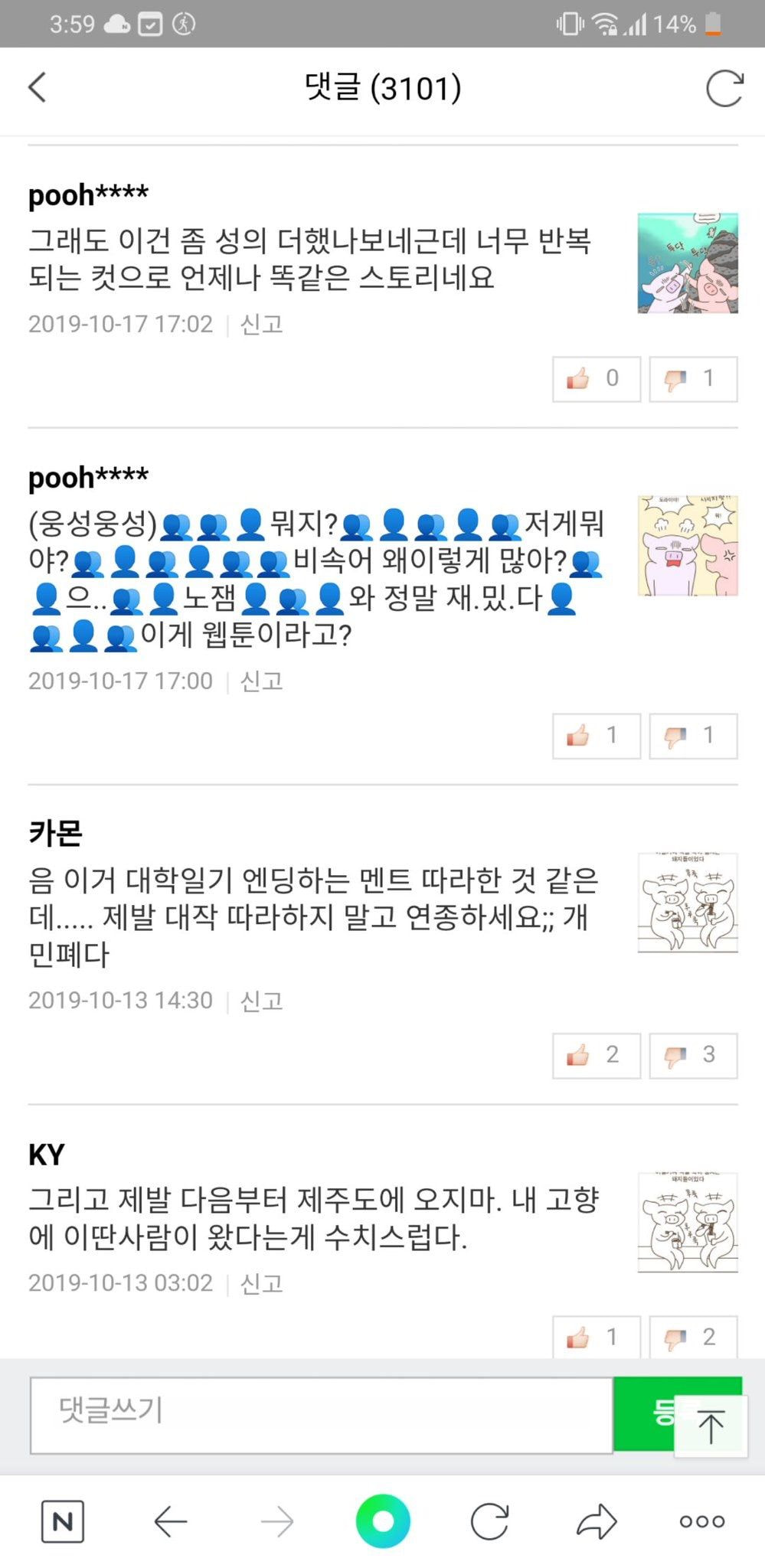The height and width of the screenshot is (1568, 765).
Task: Report 카몬's comment via 신고
Action: pyautogui.click(x=262, y=1001)
